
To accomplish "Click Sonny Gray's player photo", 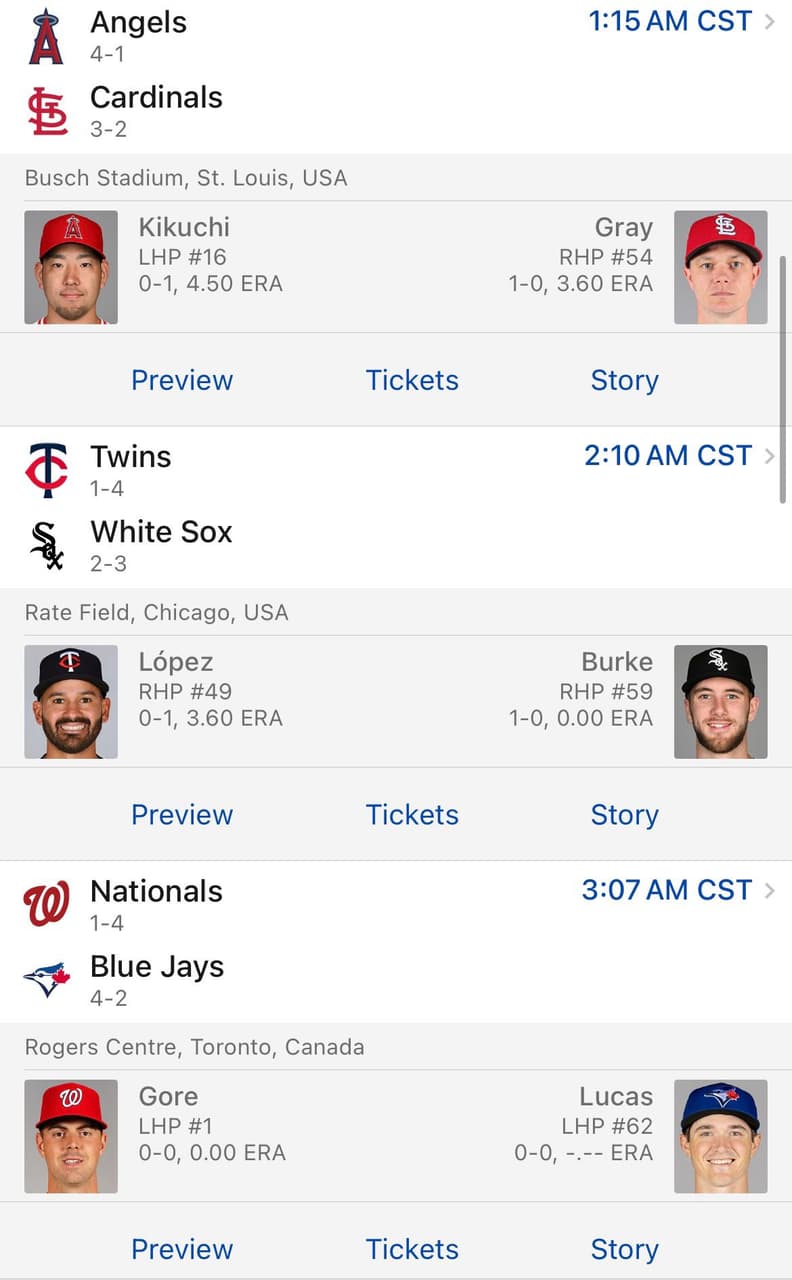I will (721, 267).
